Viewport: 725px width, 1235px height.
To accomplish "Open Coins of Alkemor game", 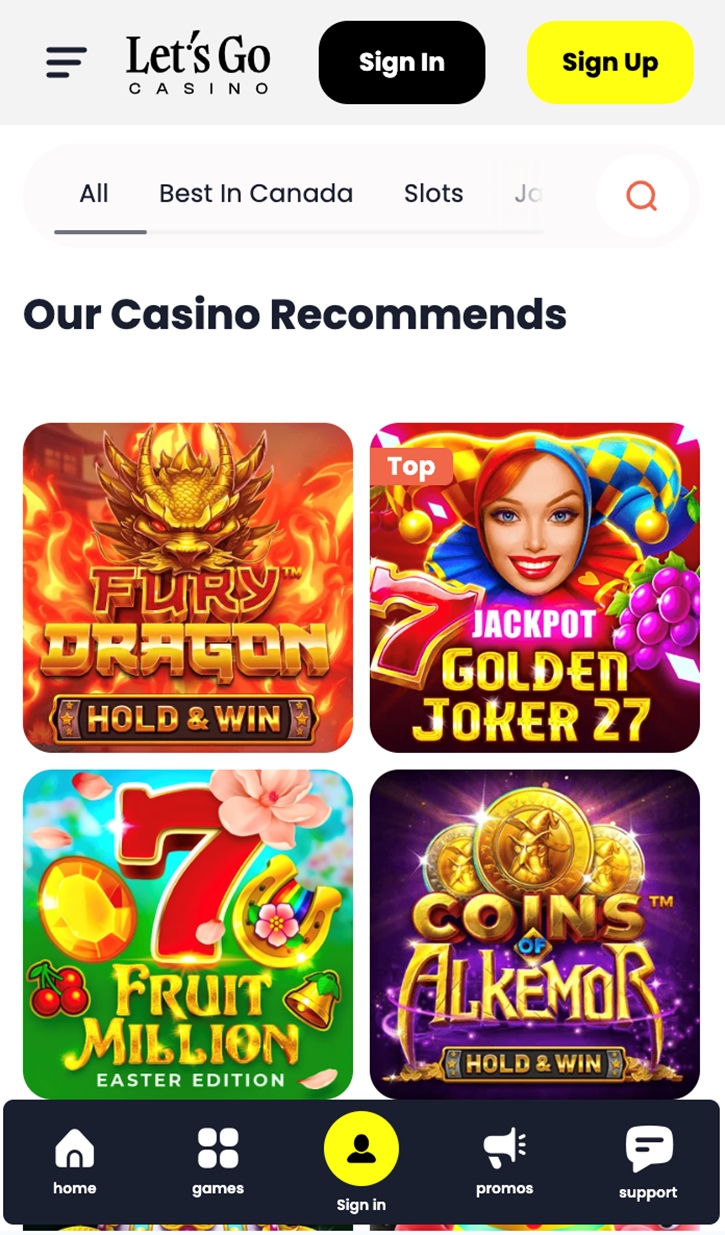I will tap(535, 934).
